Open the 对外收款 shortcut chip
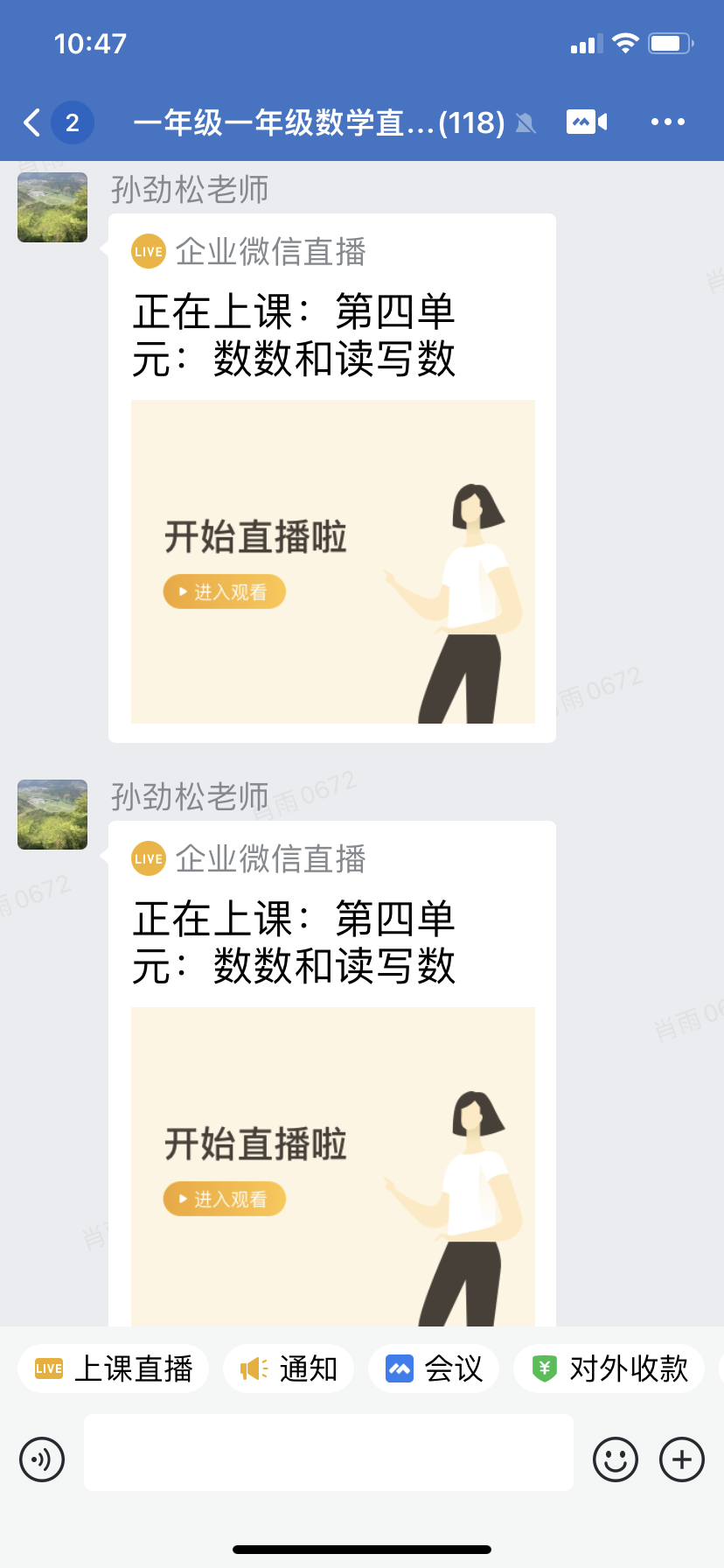 [x=609, y=1368]
